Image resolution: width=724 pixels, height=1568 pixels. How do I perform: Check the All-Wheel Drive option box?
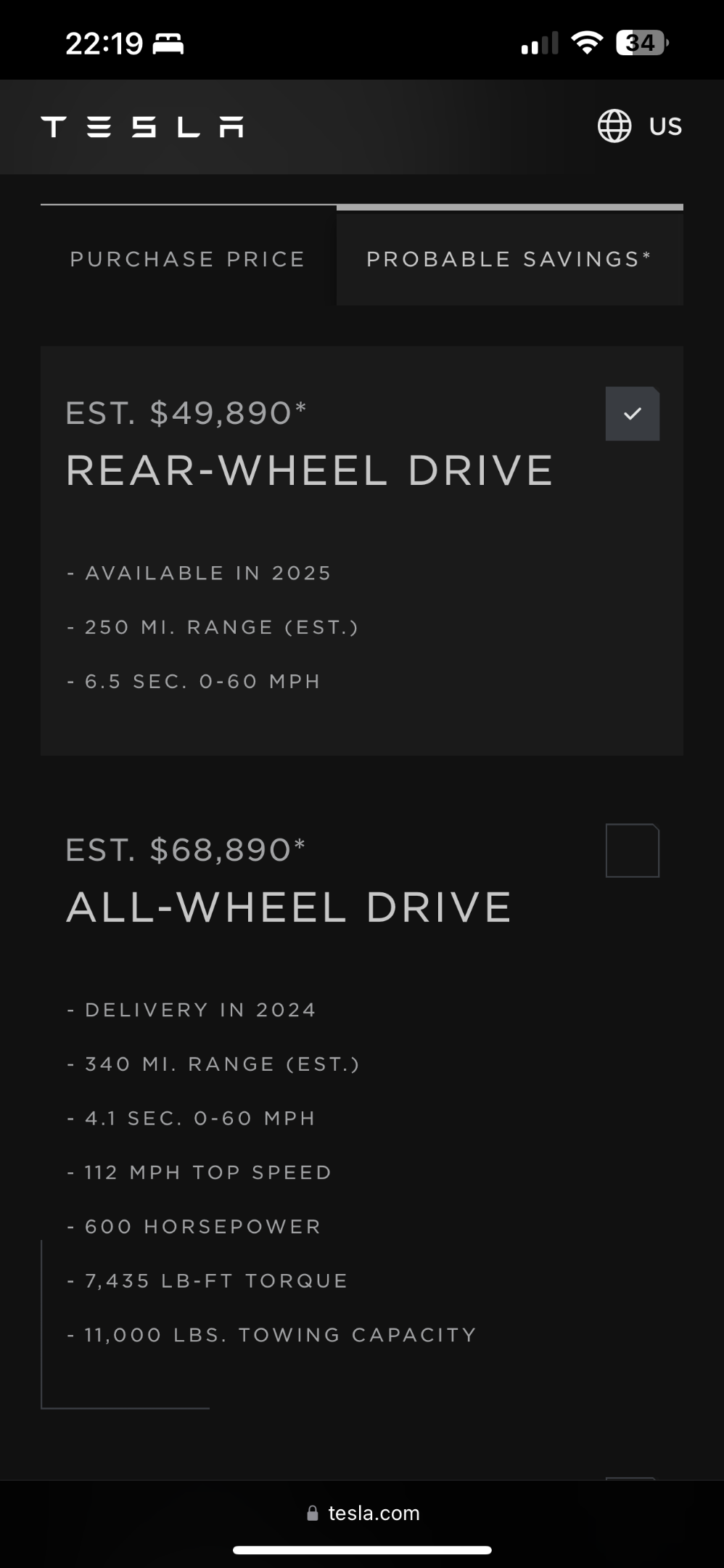(x=633, y=851)
